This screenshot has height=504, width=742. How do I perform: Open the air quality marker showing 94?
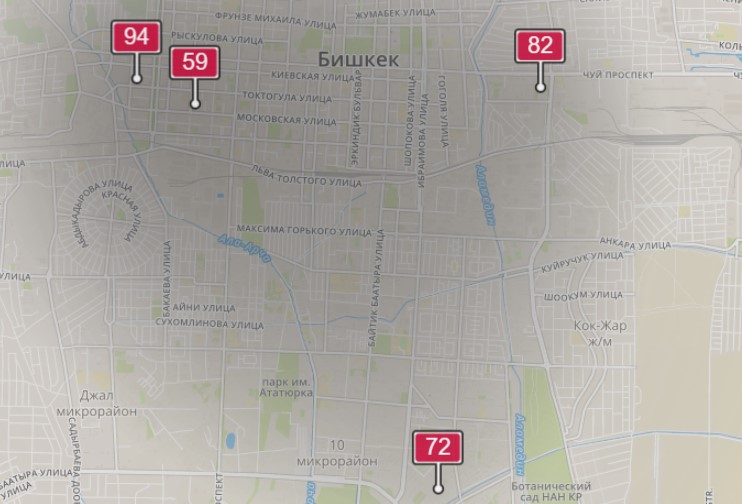(137, 39)
